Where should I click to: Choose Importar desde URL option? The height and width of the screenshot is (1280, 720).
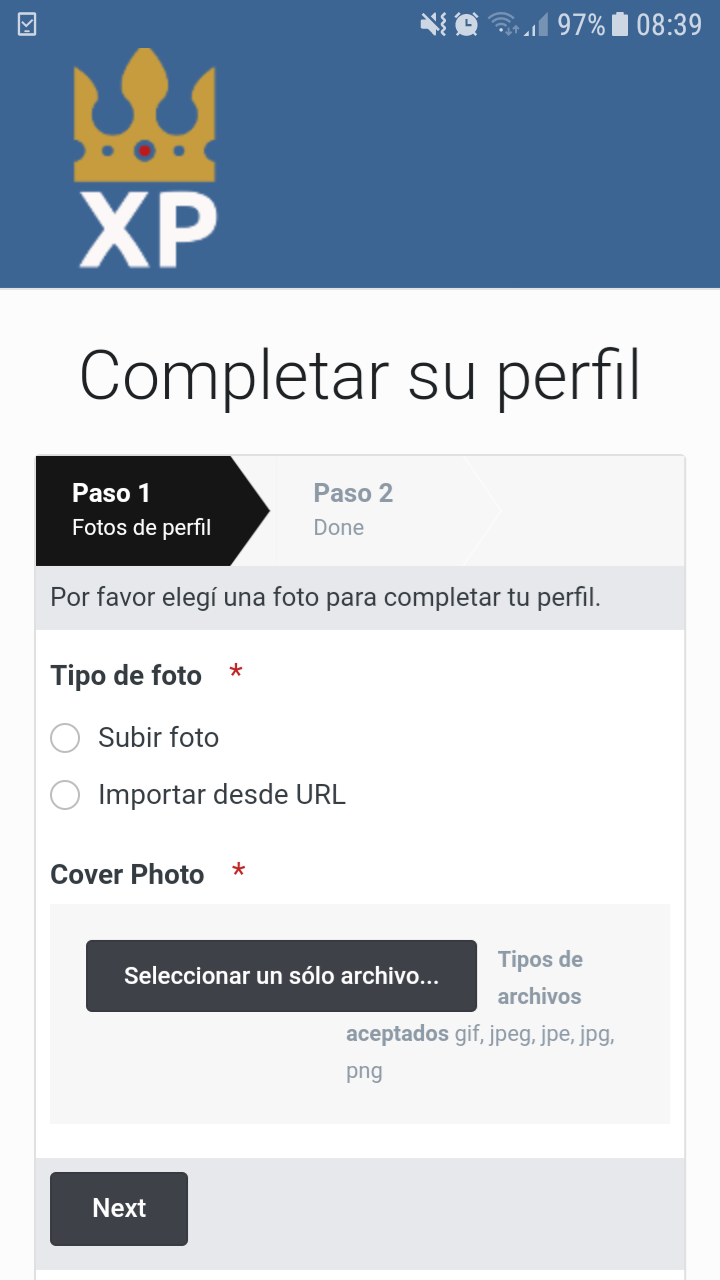pyautogui.click(x=66, y=796)
